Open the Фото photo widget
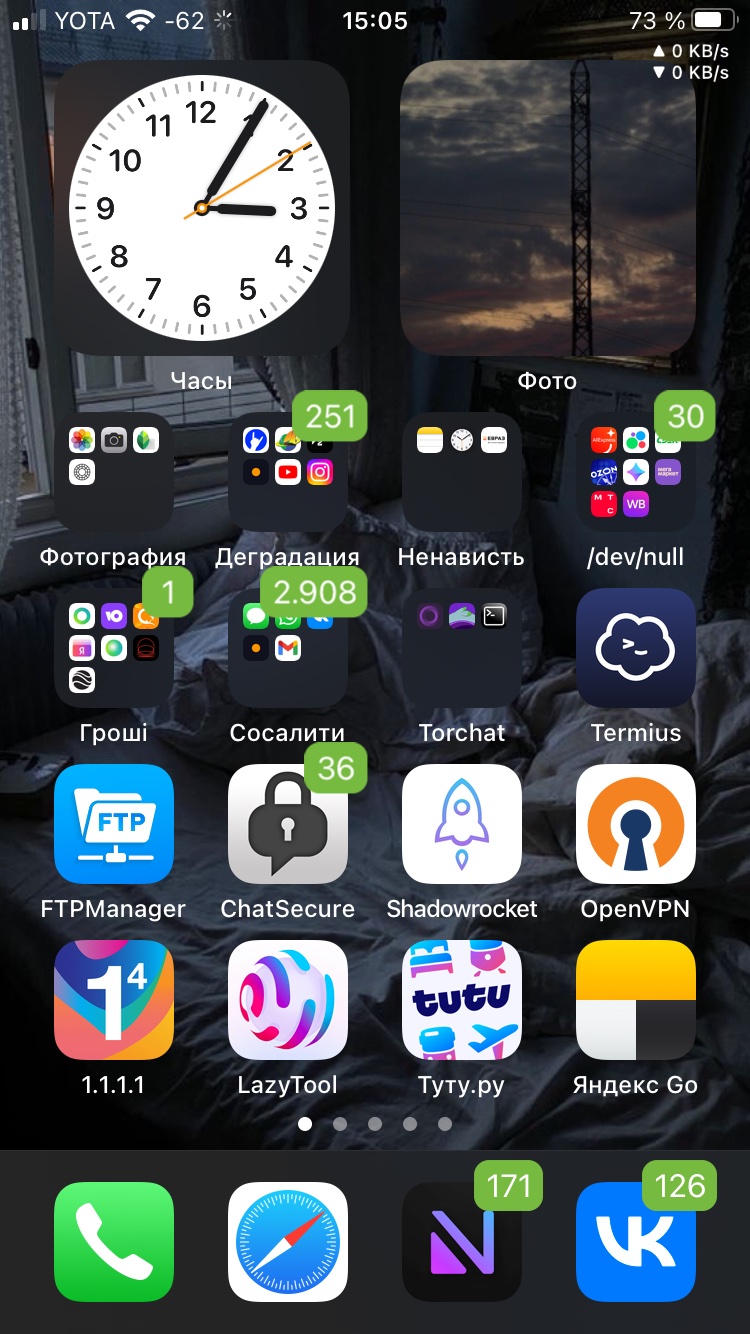 (x=548, y=208)
